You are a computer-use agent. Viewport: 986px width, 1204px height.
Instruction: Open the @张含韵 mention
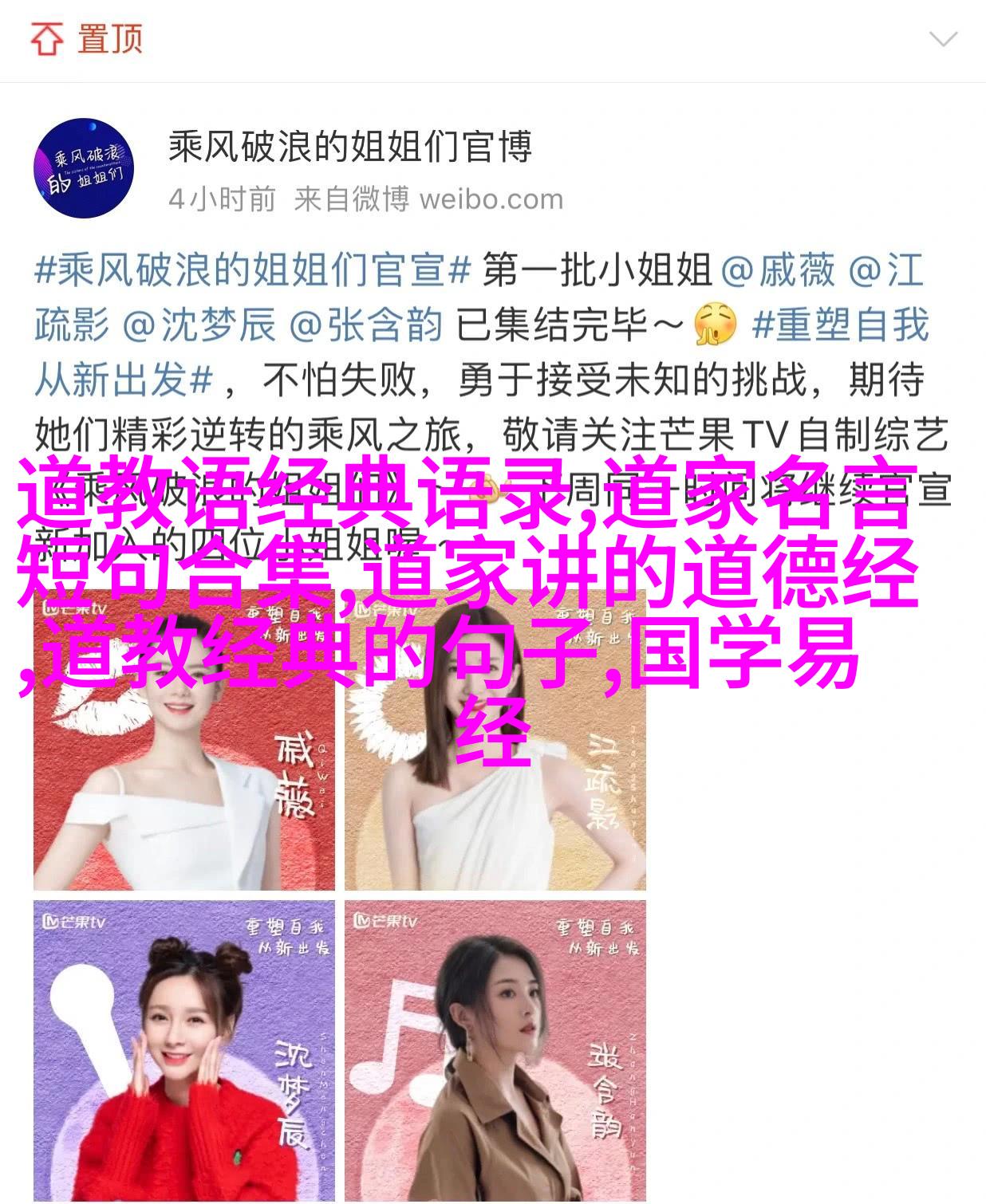365,325
